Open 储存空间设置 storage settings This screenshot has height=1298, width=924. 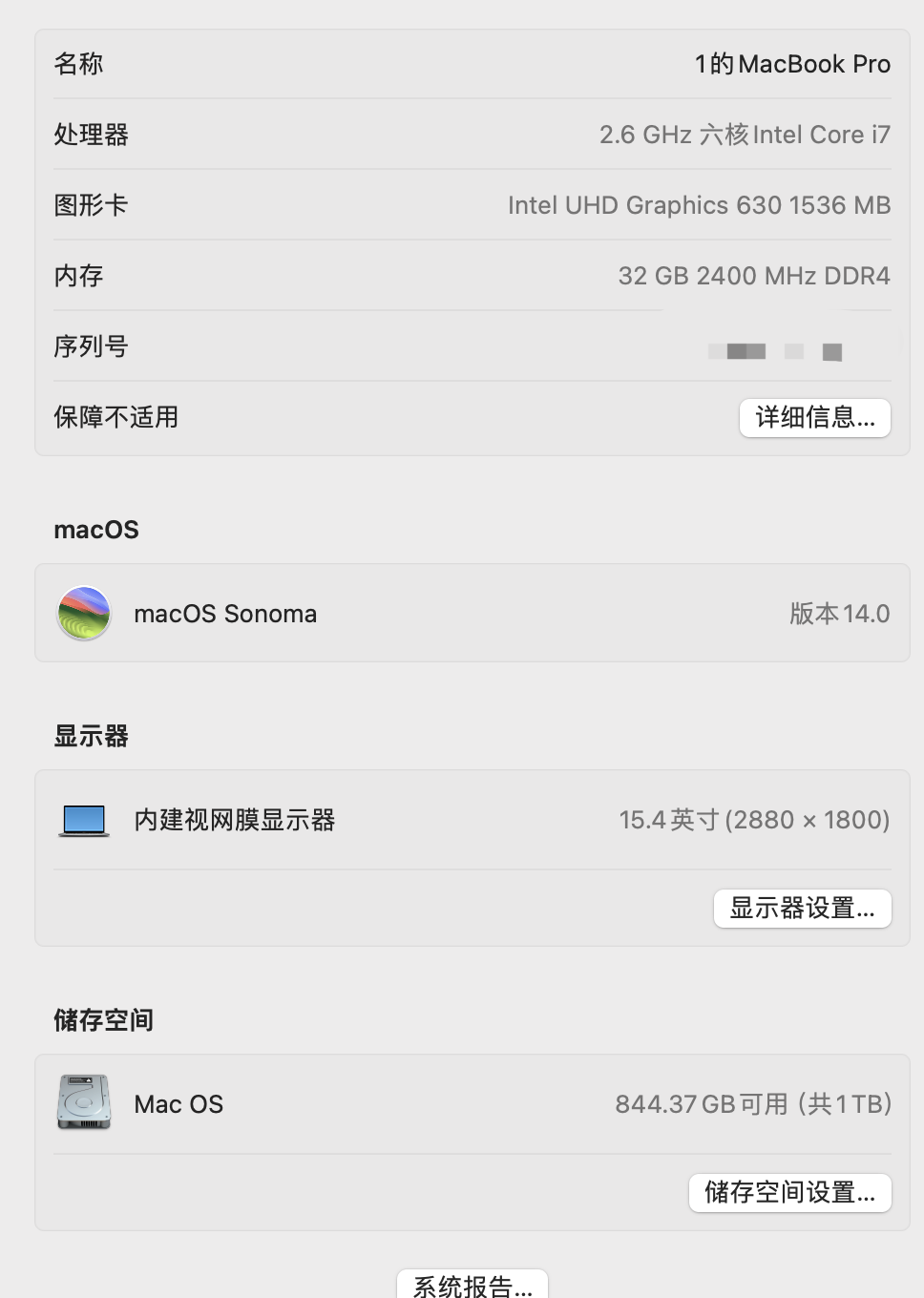point(789,1192)
